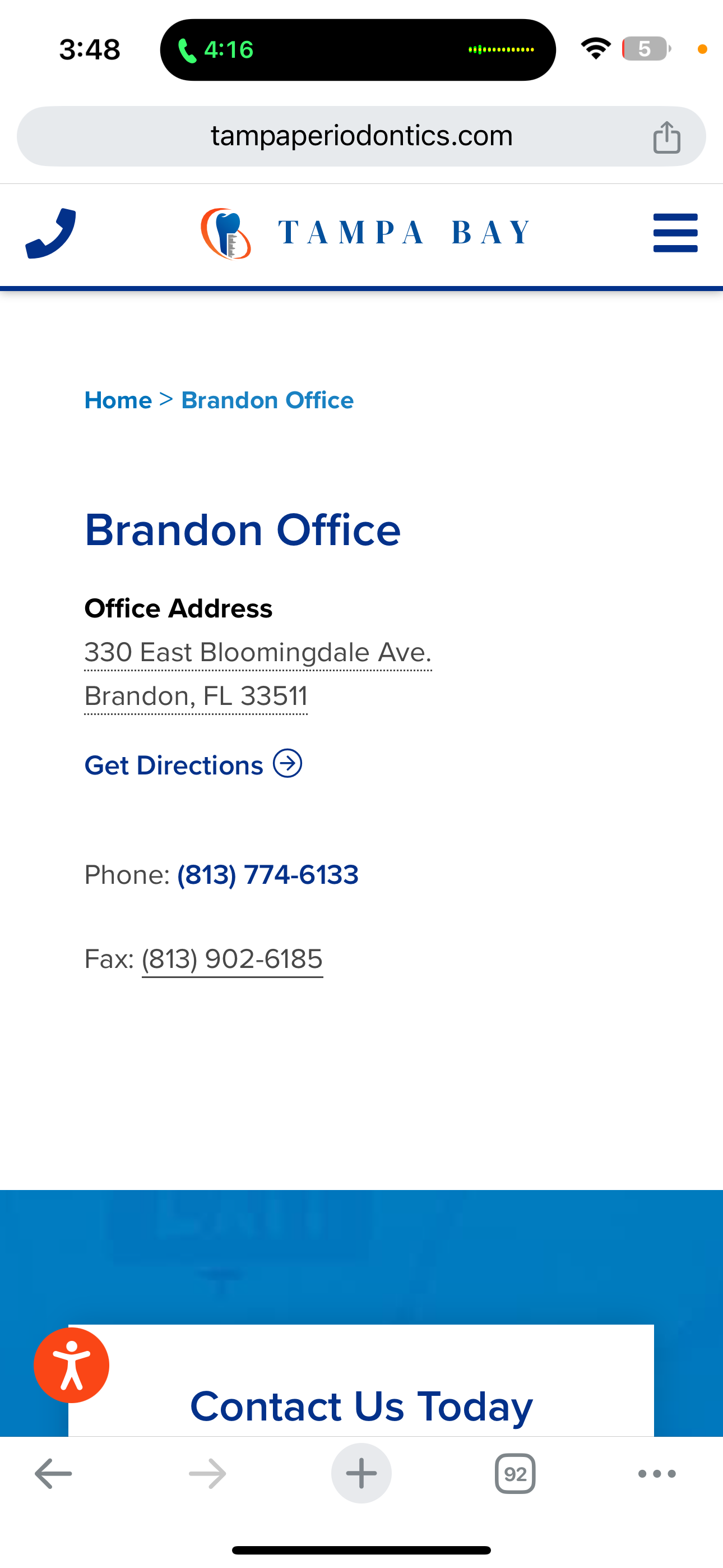Tap the tampaperiodontics.com address bar

(x=361, y=136)
